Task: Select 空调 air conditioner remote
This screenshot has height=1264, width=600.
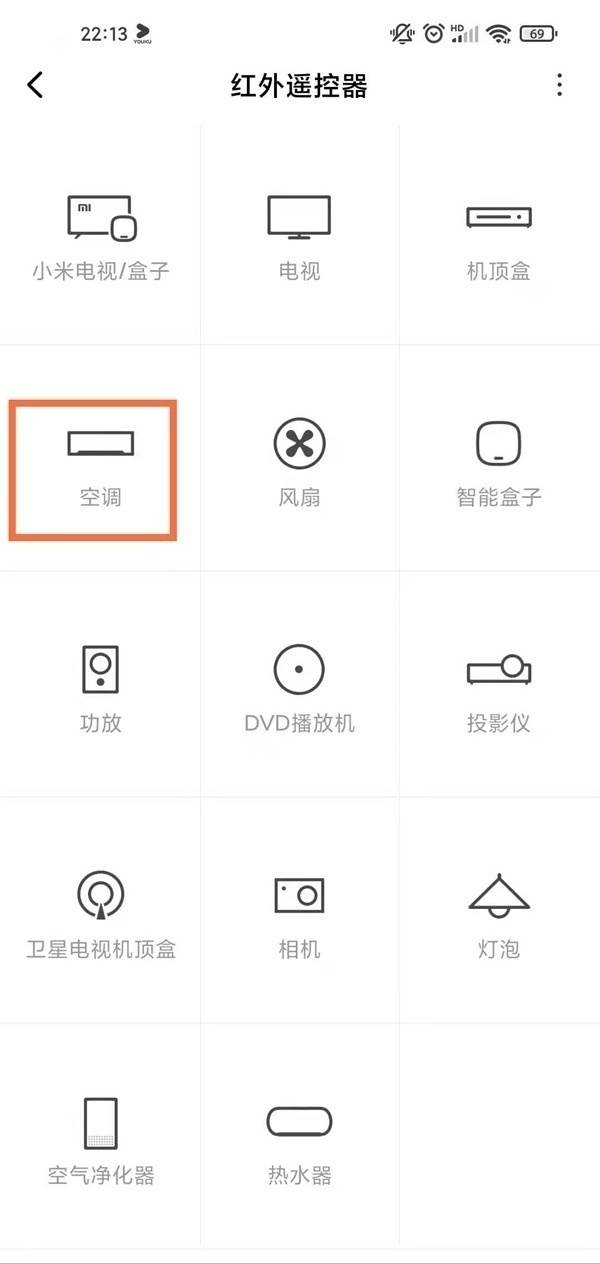Action: click(93, 470)
